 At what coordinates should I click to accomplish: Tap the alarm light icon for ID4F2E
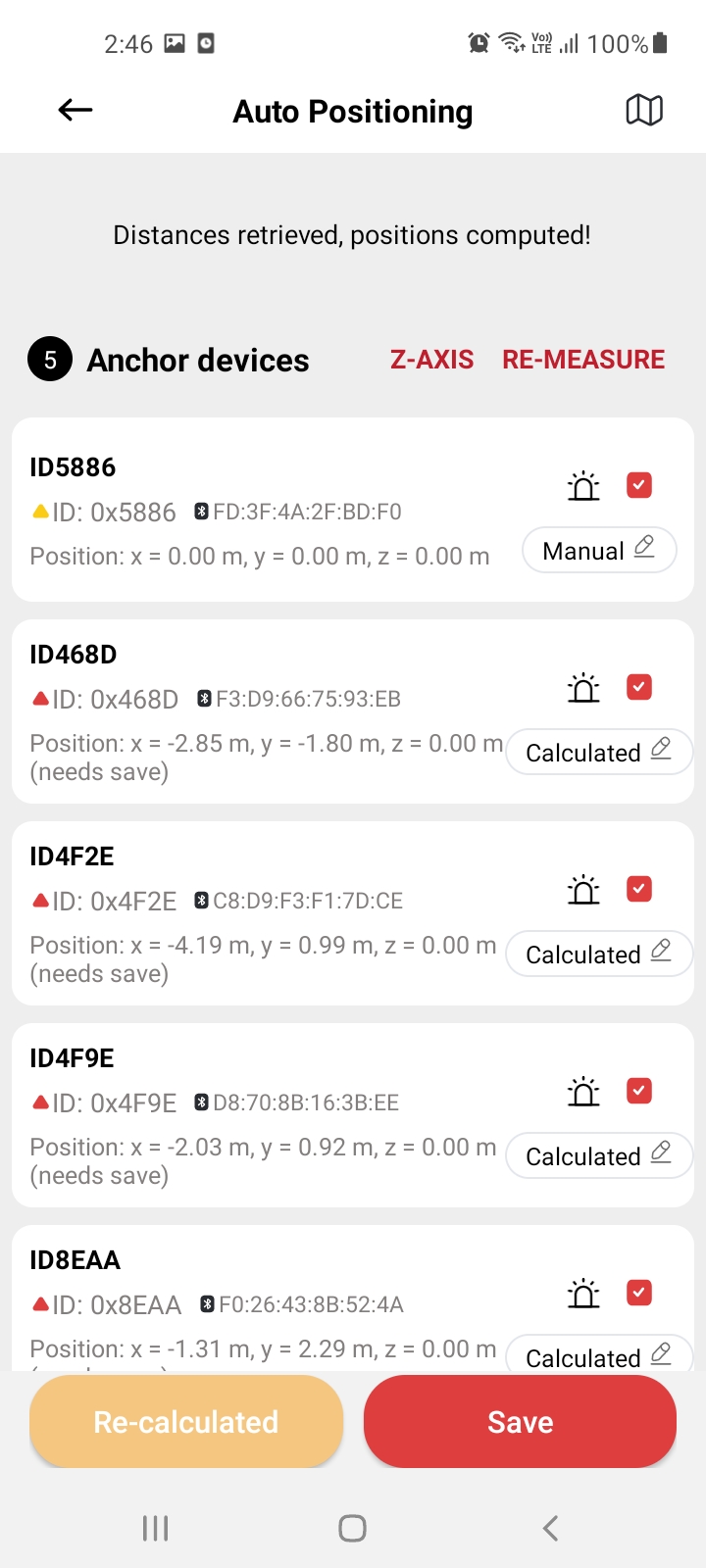[x=583, y=889]
